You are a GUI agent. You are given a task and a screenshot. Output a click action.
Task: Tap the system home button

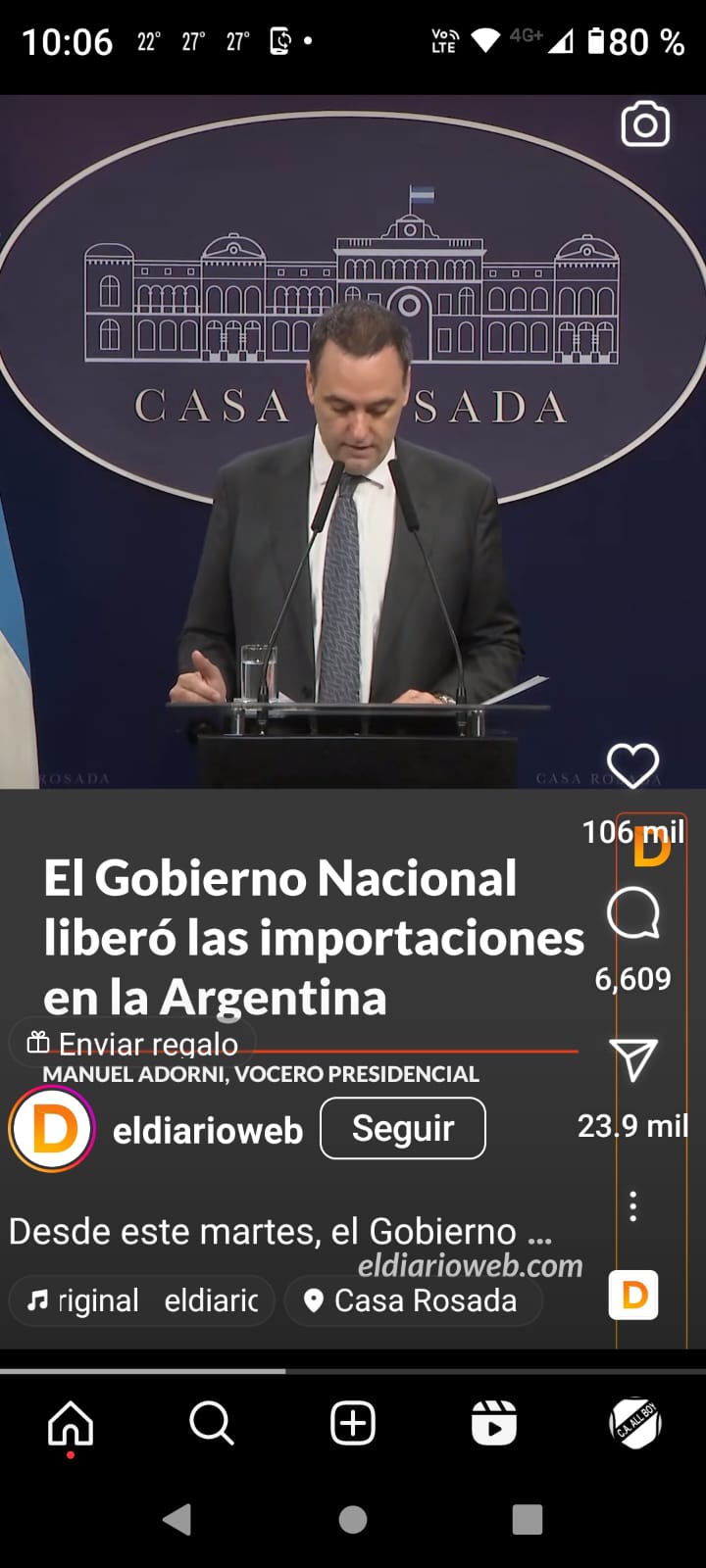coord(353,1520)
